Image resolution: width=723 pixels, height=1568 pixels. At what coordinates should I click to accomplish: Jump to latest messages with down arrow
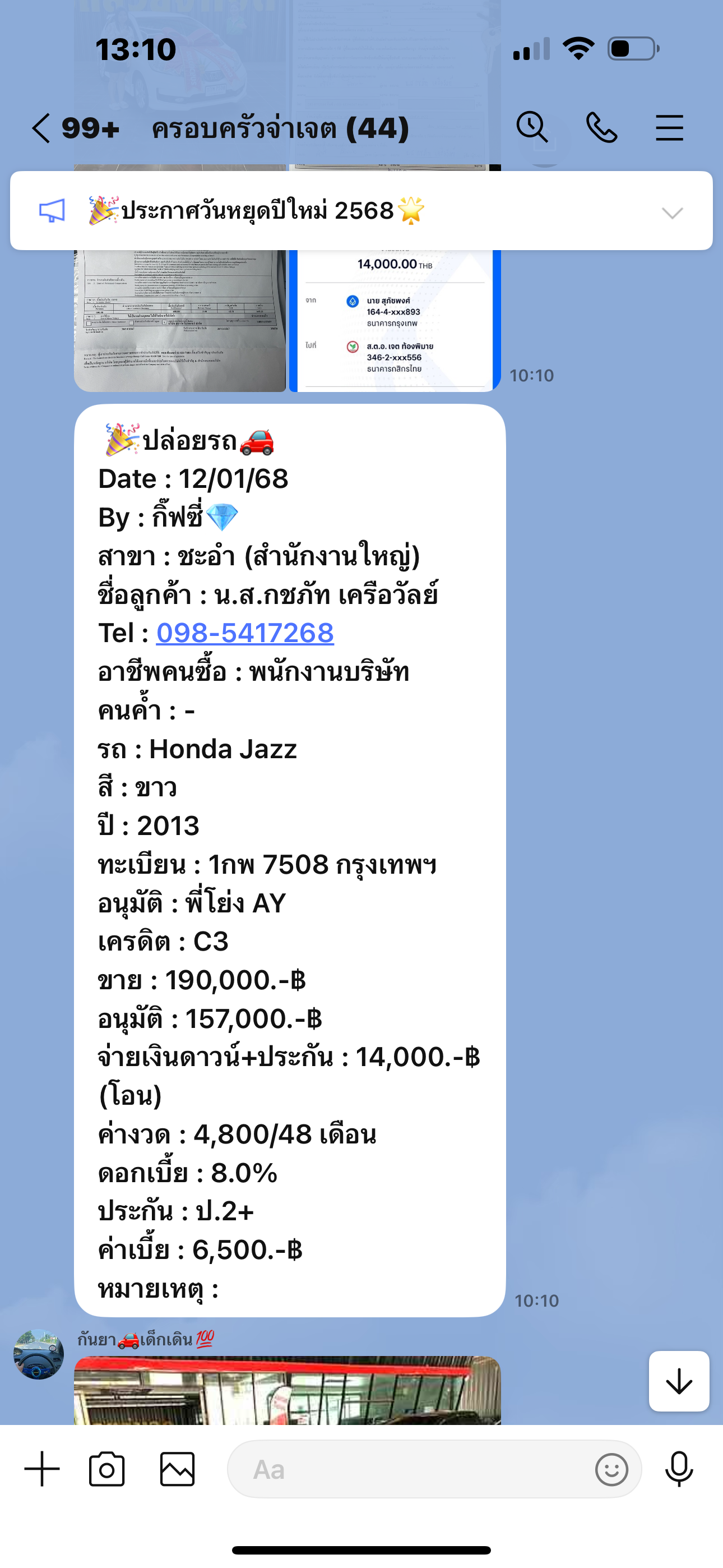coord(679,1381)
